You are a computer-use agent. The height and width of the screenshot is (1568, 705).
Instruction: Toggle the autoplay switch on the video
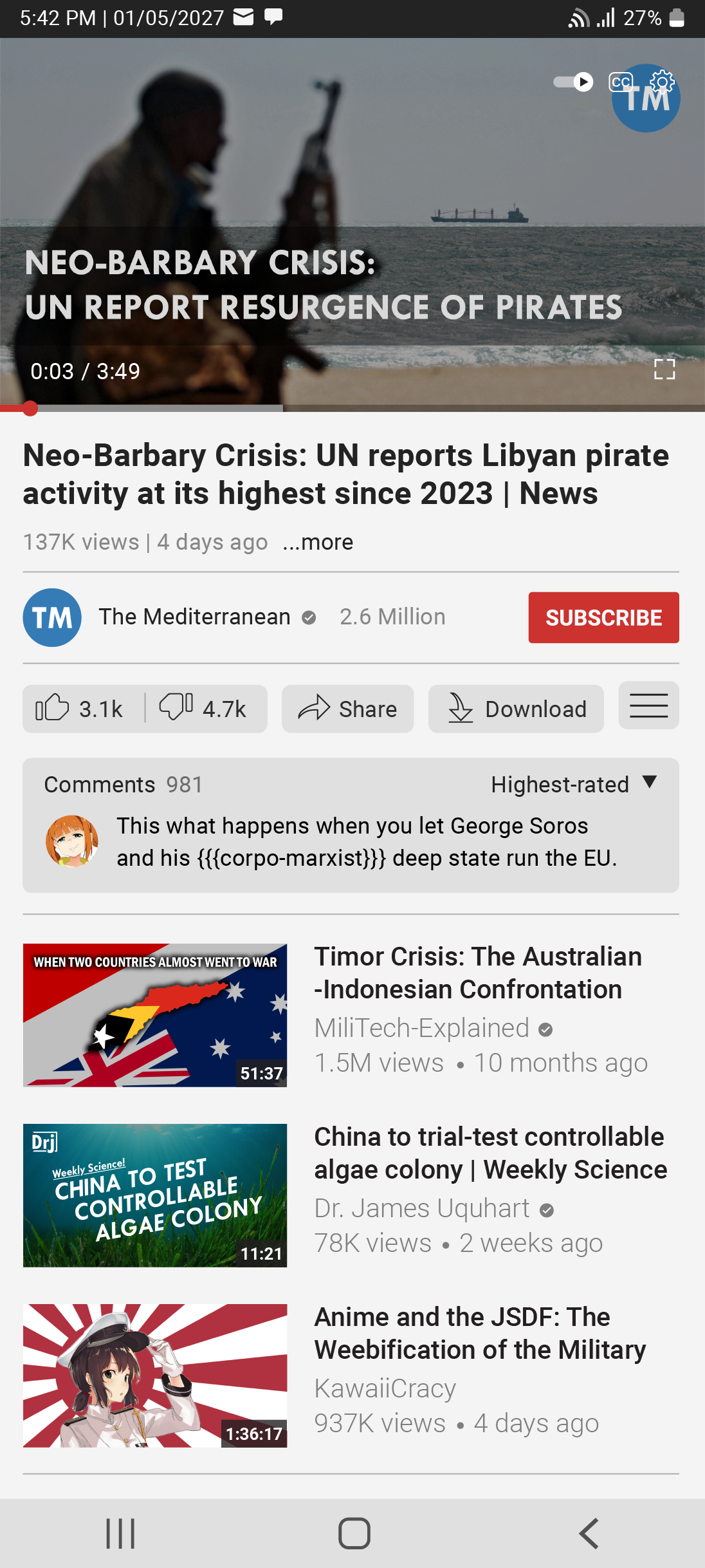(x=574, y=82)
